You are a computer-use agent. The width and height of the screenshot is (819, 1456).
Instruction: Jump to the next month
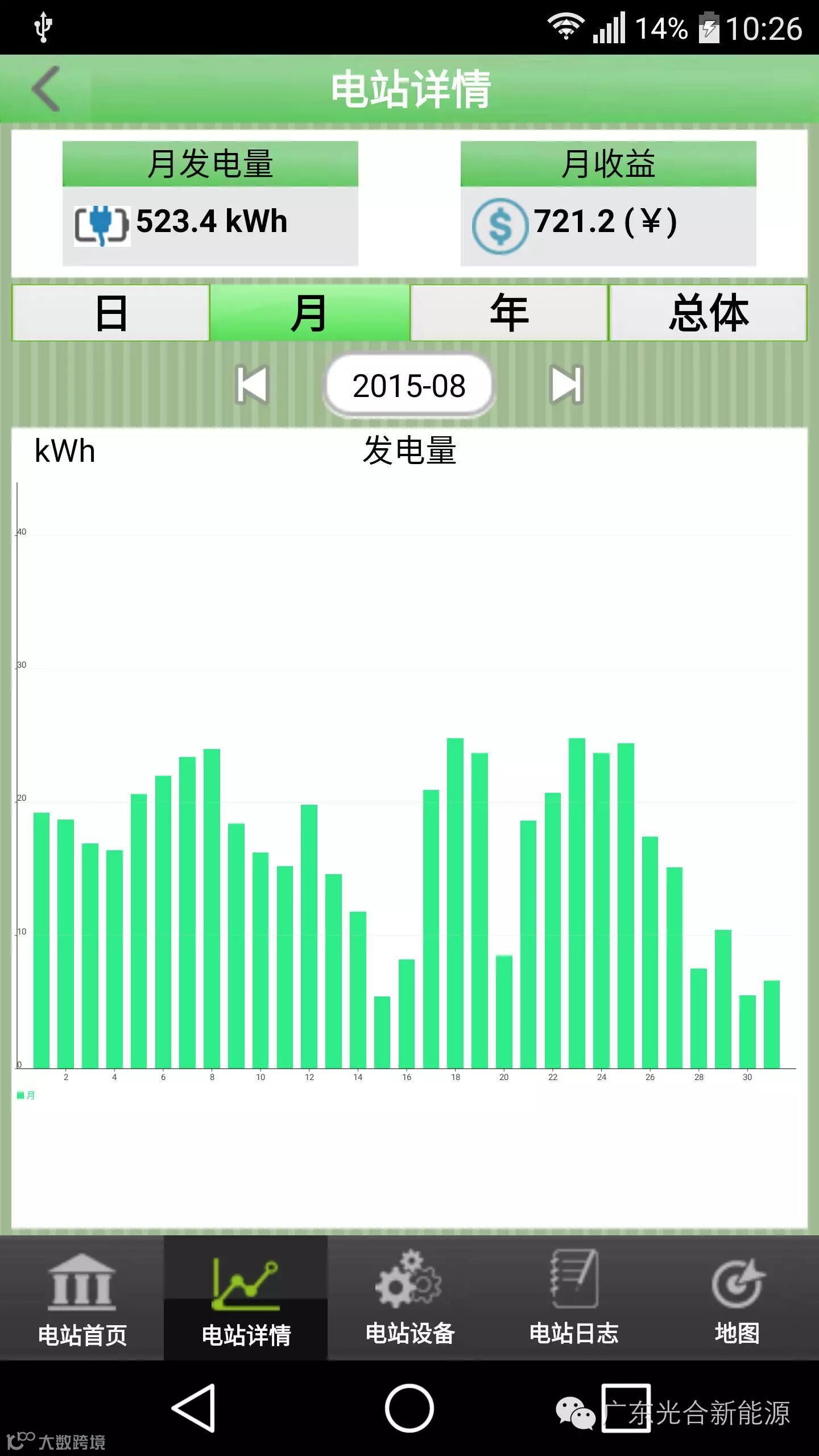point(566,385)
